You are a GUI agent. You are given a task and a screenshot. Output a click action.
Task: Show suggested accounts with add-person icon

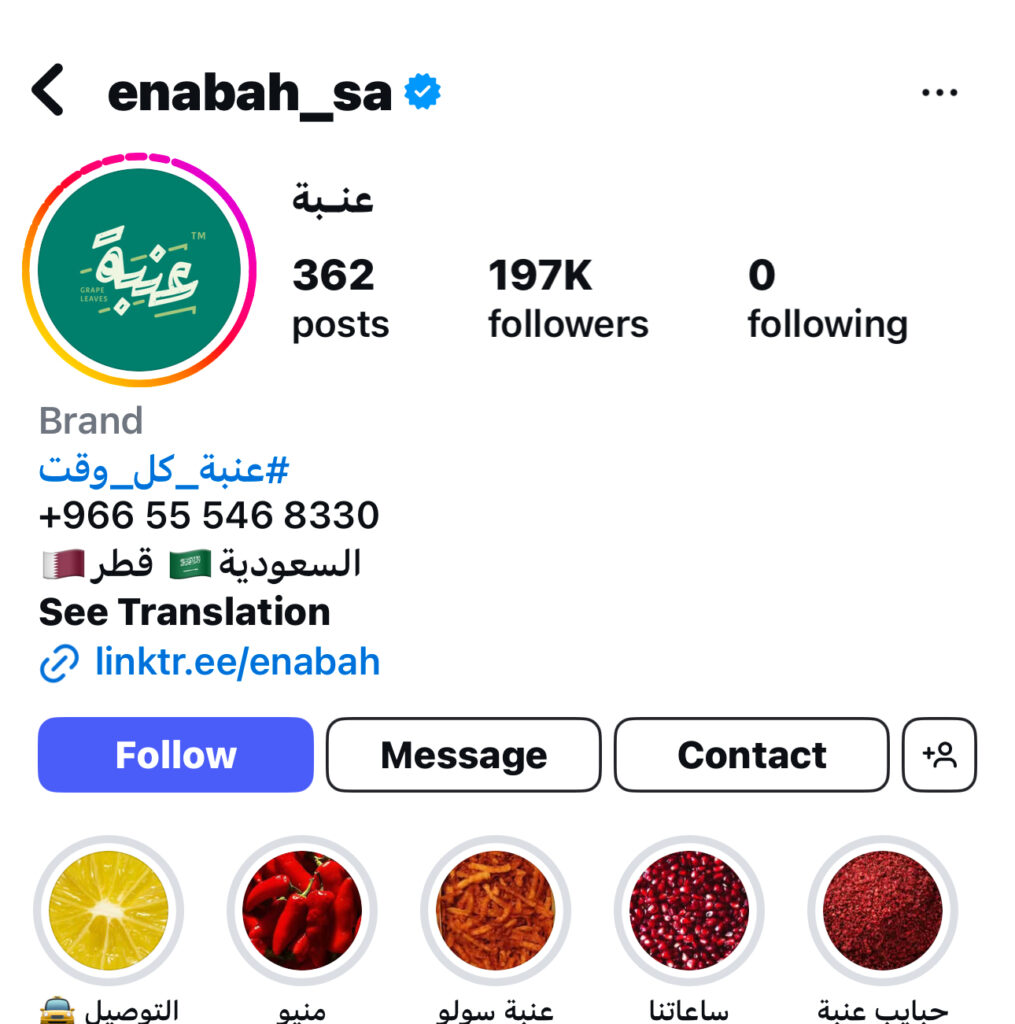(939, 755)
